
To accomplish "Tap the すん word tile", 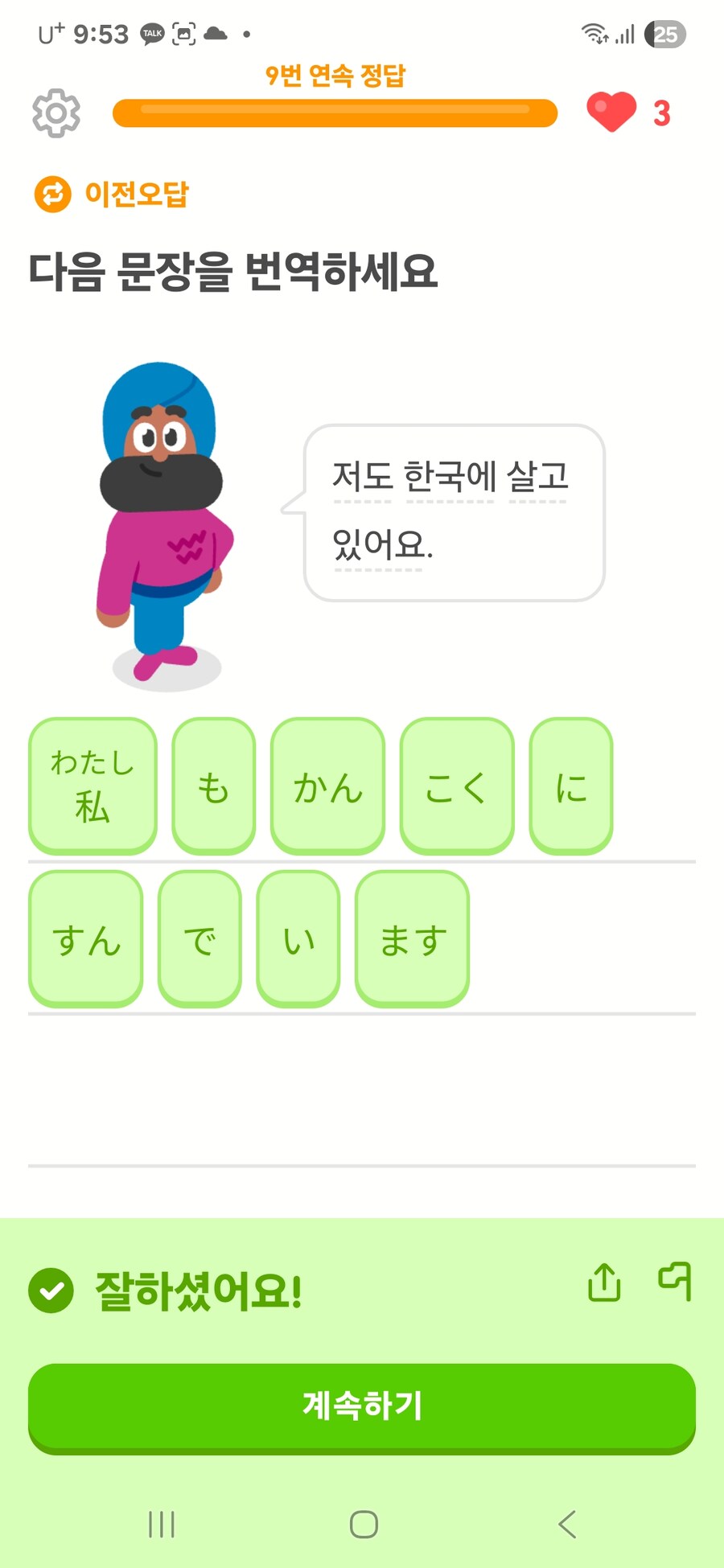I will coord(85,938).
